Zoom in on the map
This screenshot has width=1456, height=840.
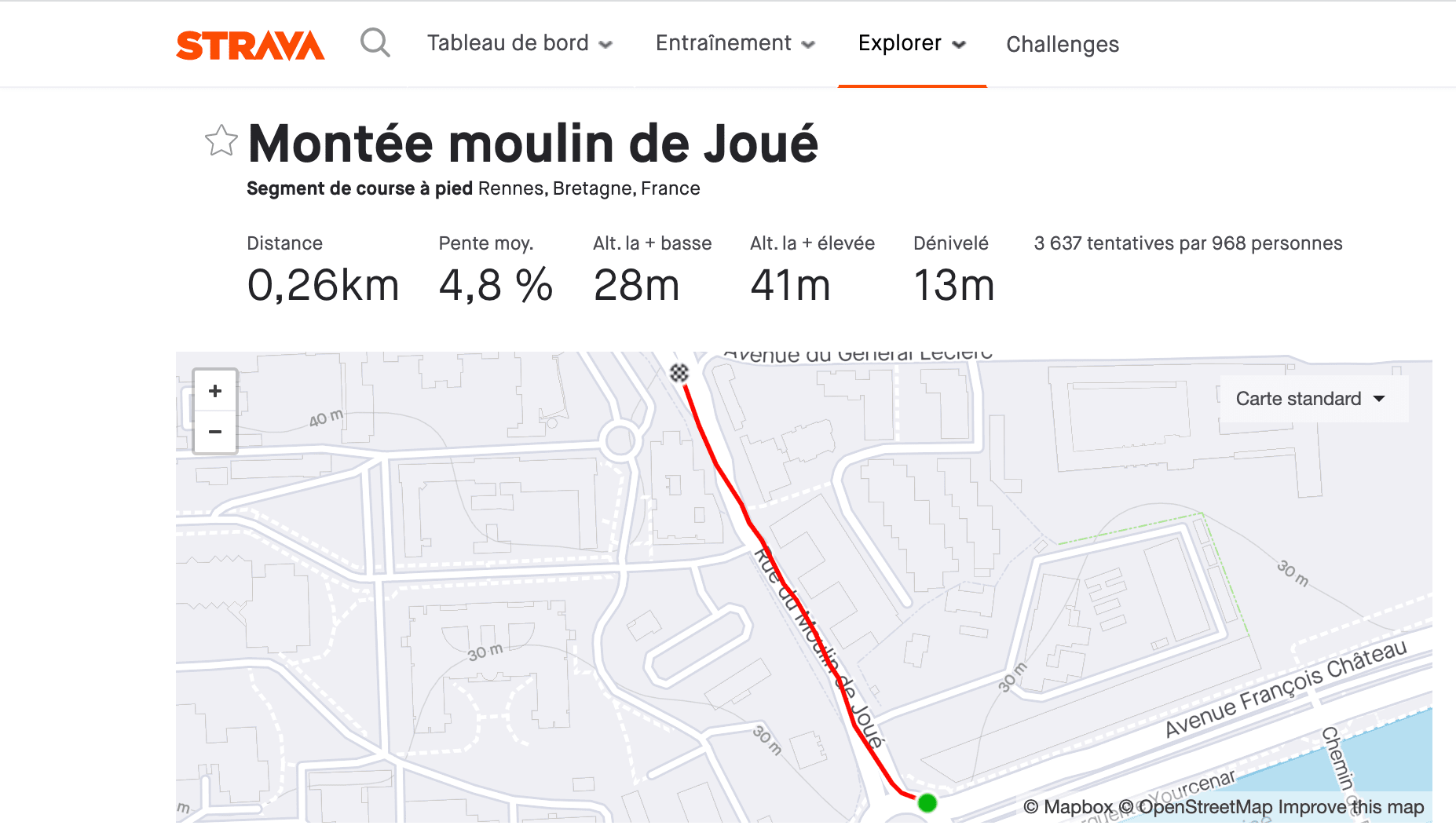tap(215, 391)
